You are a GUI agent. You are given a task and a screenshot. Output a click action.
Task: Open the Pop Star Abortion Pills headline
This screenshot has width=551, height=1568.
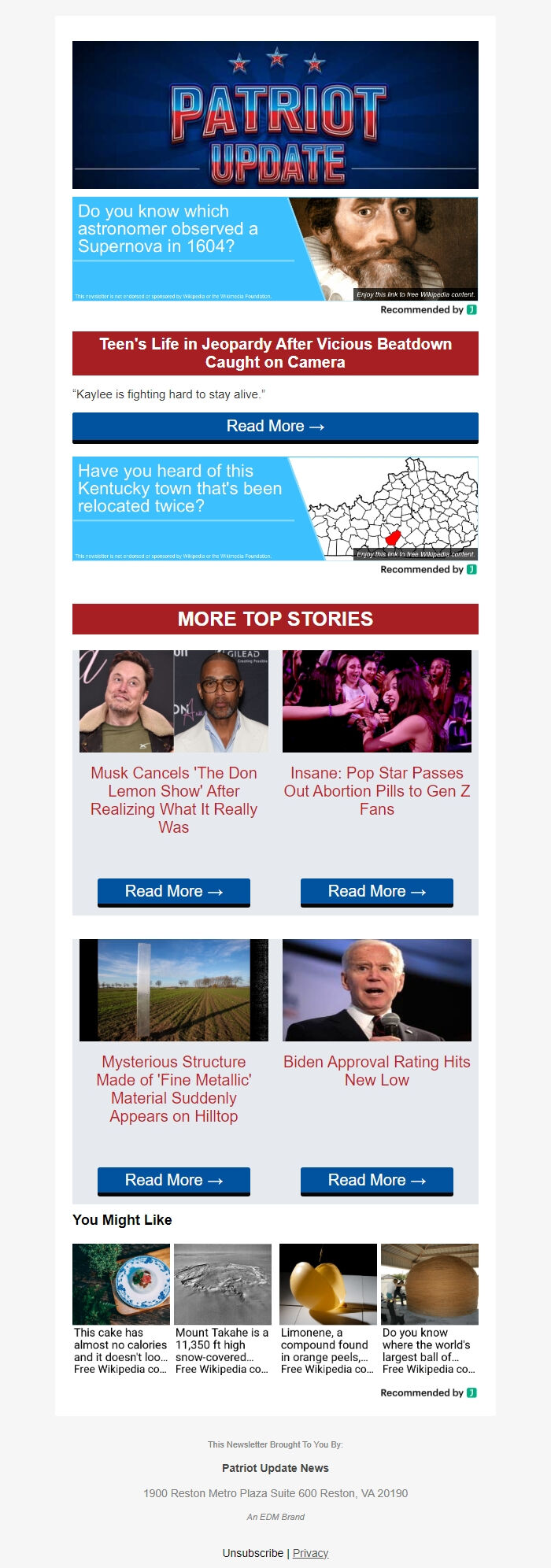coord(376,791)
